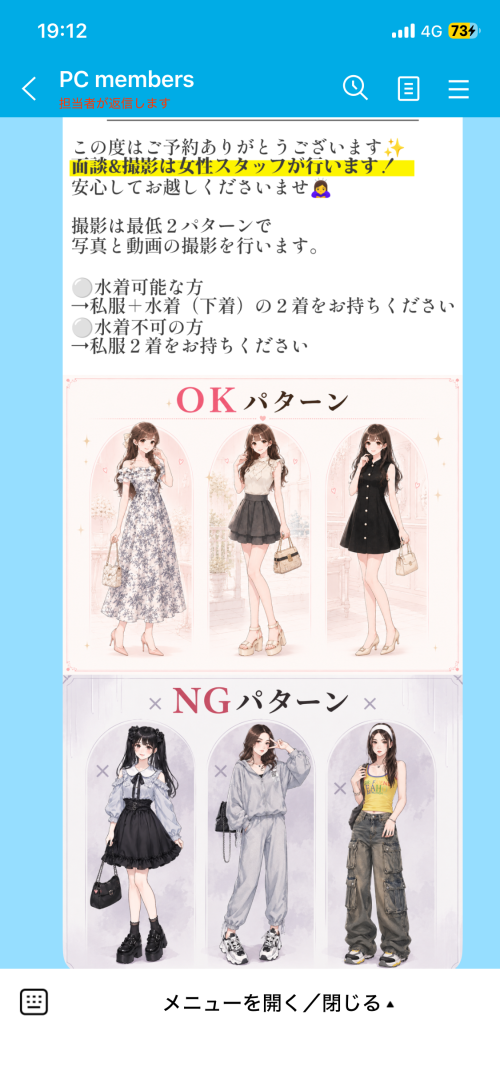500x1082 pixels.
Task: Go back from PC members chat
Action: [29, 89]
